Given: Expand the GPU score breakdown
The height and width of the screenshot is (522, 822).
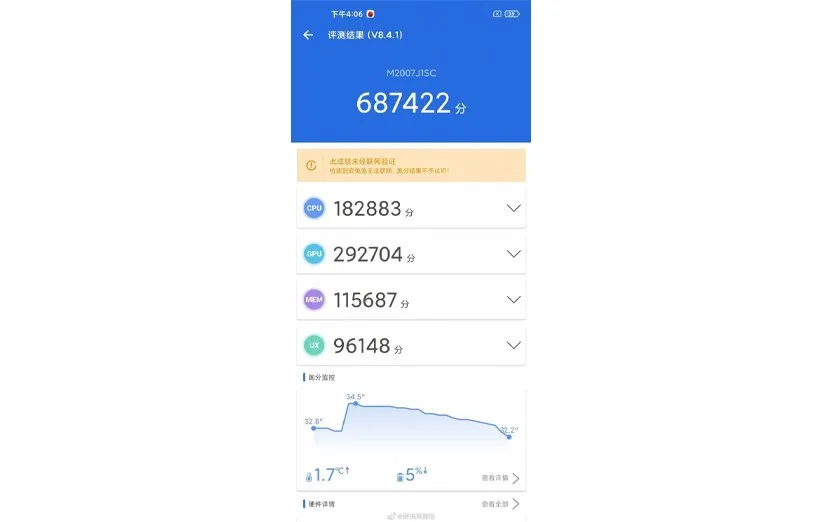Looking at the screenshot, I should [x=513, y=254].
